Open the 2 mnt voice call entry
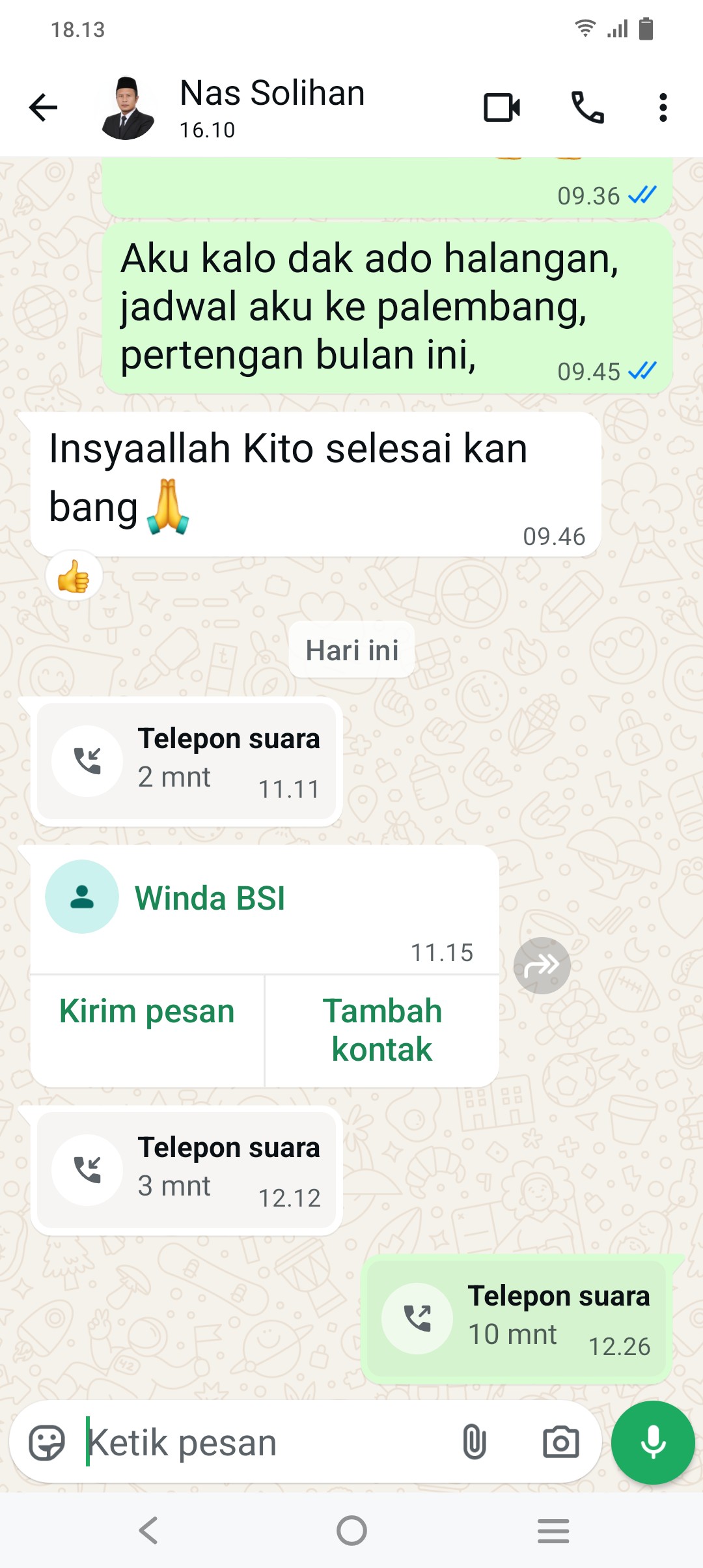This screenshot has height=1568, width=703. coord(187,761)
